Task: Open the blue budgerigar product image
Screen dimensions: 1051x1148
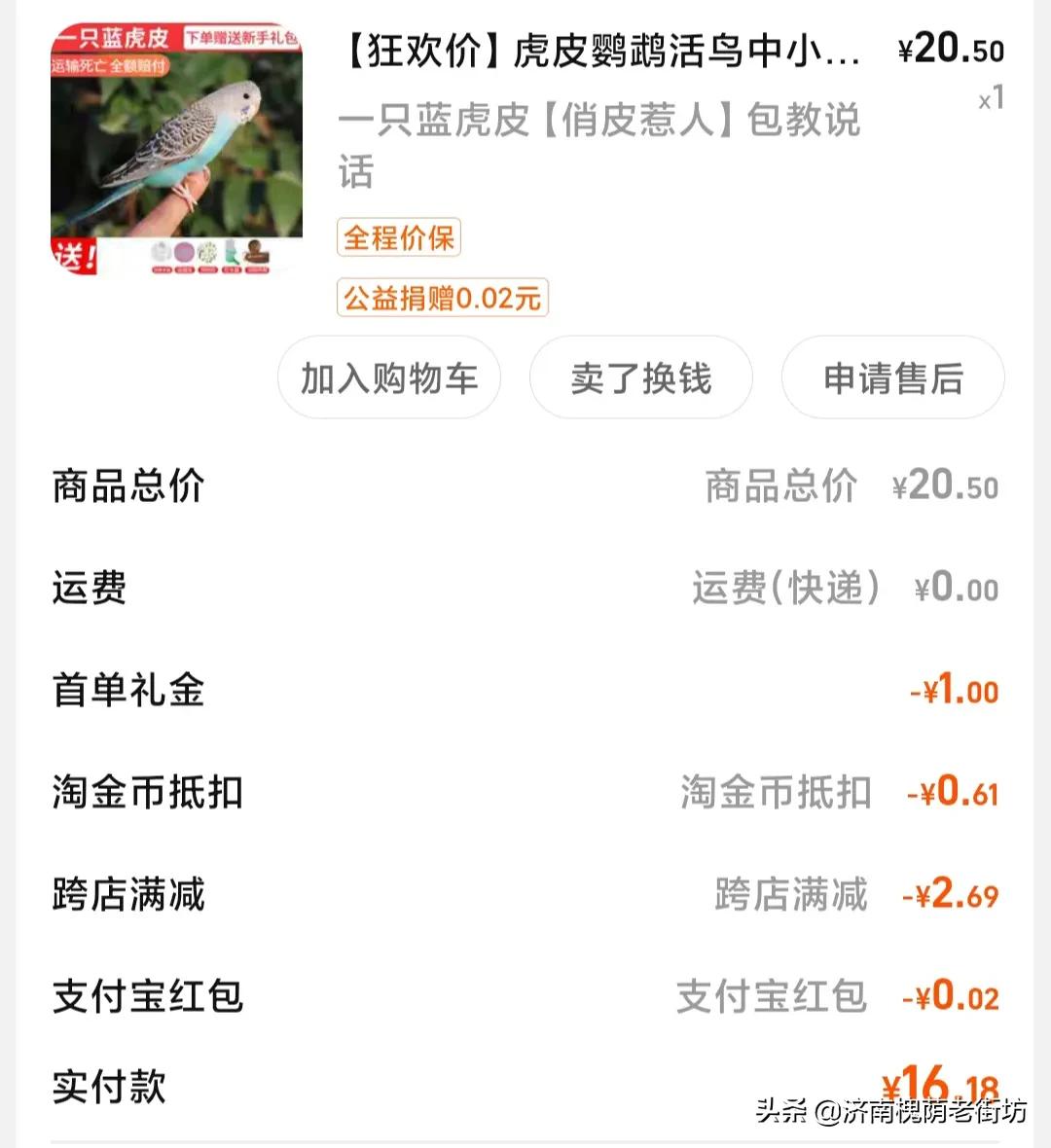Action: click(176, 151)
